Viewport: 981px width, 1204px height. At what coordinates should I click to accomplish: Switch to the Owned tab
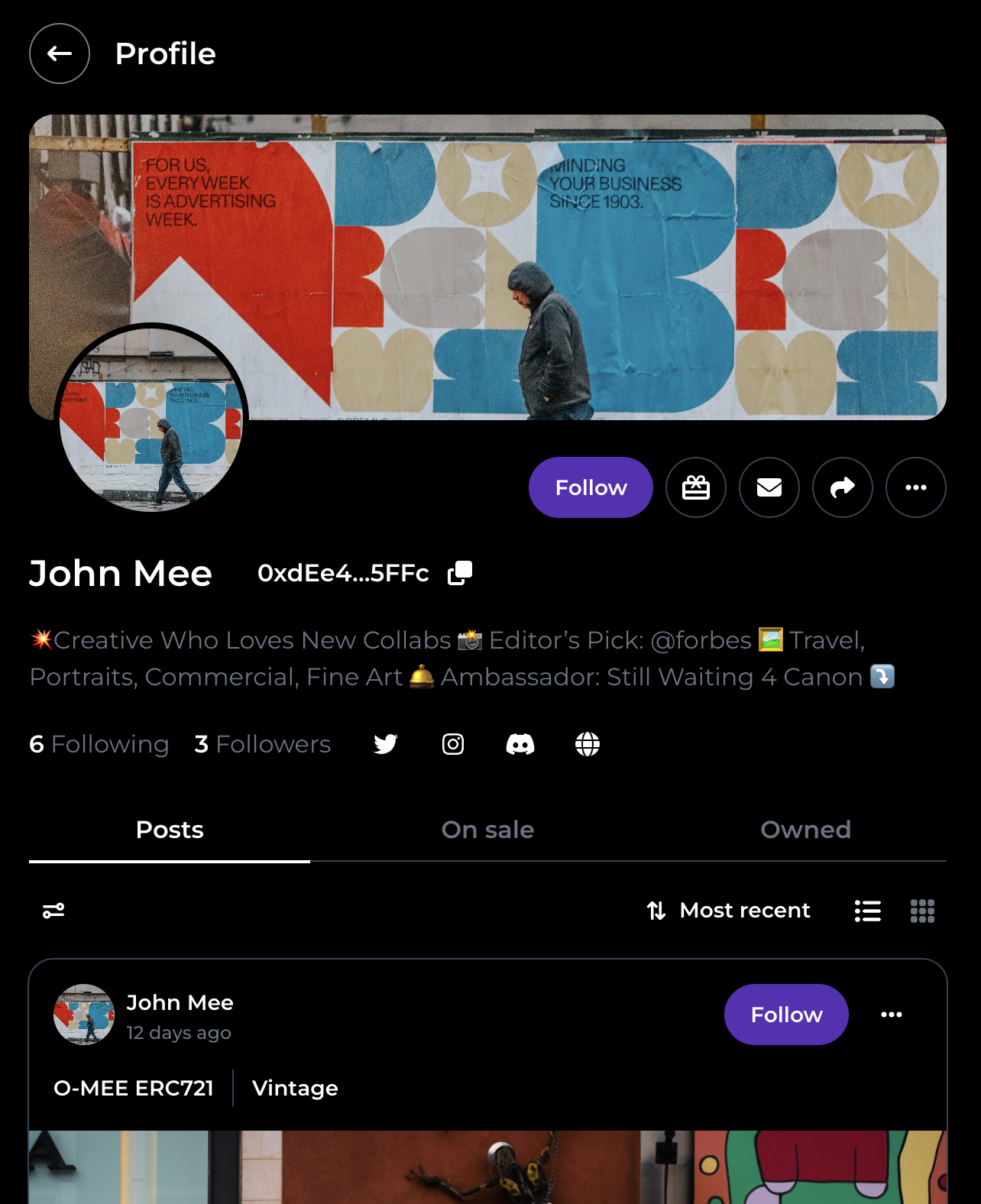coord(805,830)
